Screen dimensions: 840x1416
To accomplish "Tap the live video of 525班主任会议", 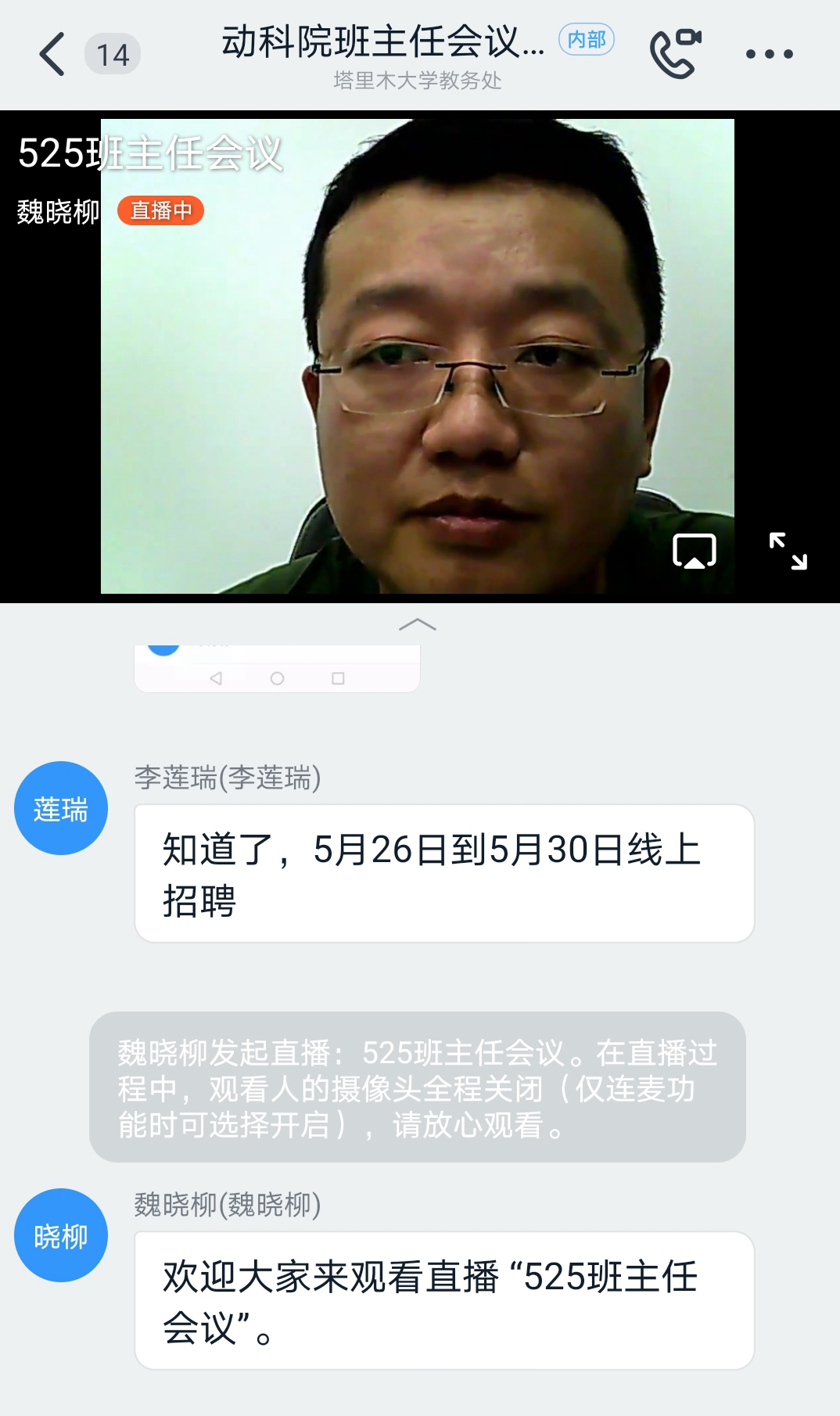I will tap(418, 356).
